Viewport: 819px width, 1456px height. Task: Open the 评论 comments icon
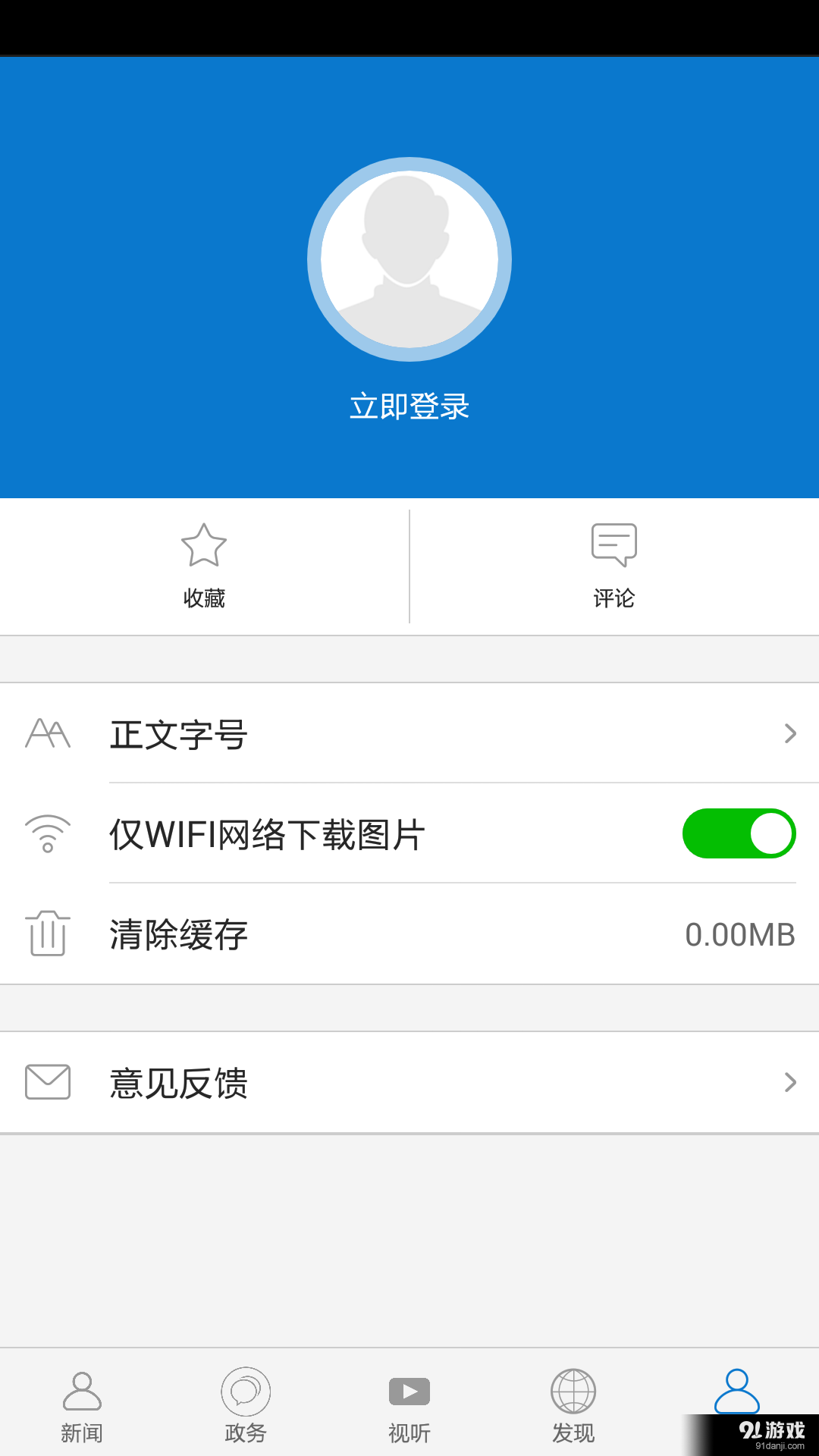(614, 543)
